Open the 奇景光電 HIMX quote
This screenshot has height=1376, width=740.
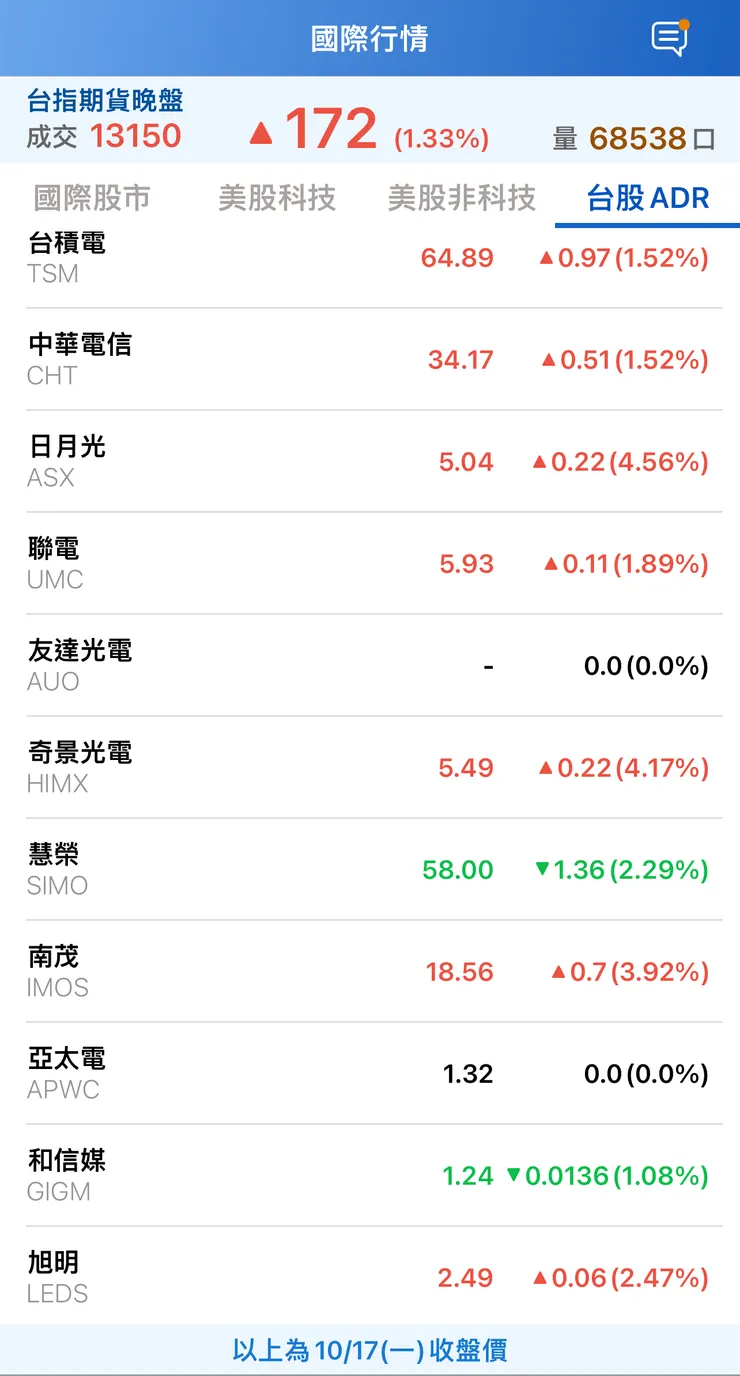(x=370, y=767)
